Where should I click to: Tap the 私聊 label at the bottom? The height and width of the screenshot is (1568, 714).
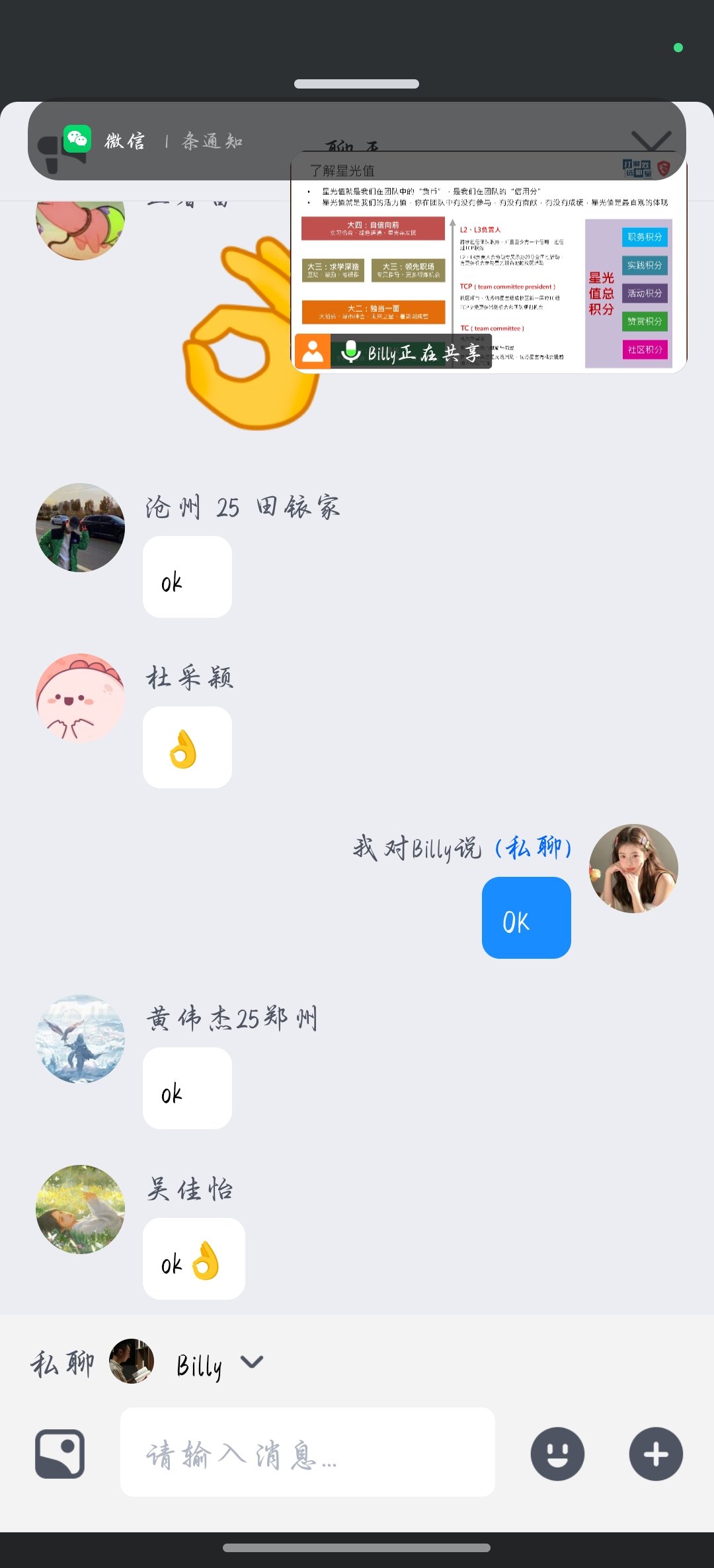point(64,1363)
